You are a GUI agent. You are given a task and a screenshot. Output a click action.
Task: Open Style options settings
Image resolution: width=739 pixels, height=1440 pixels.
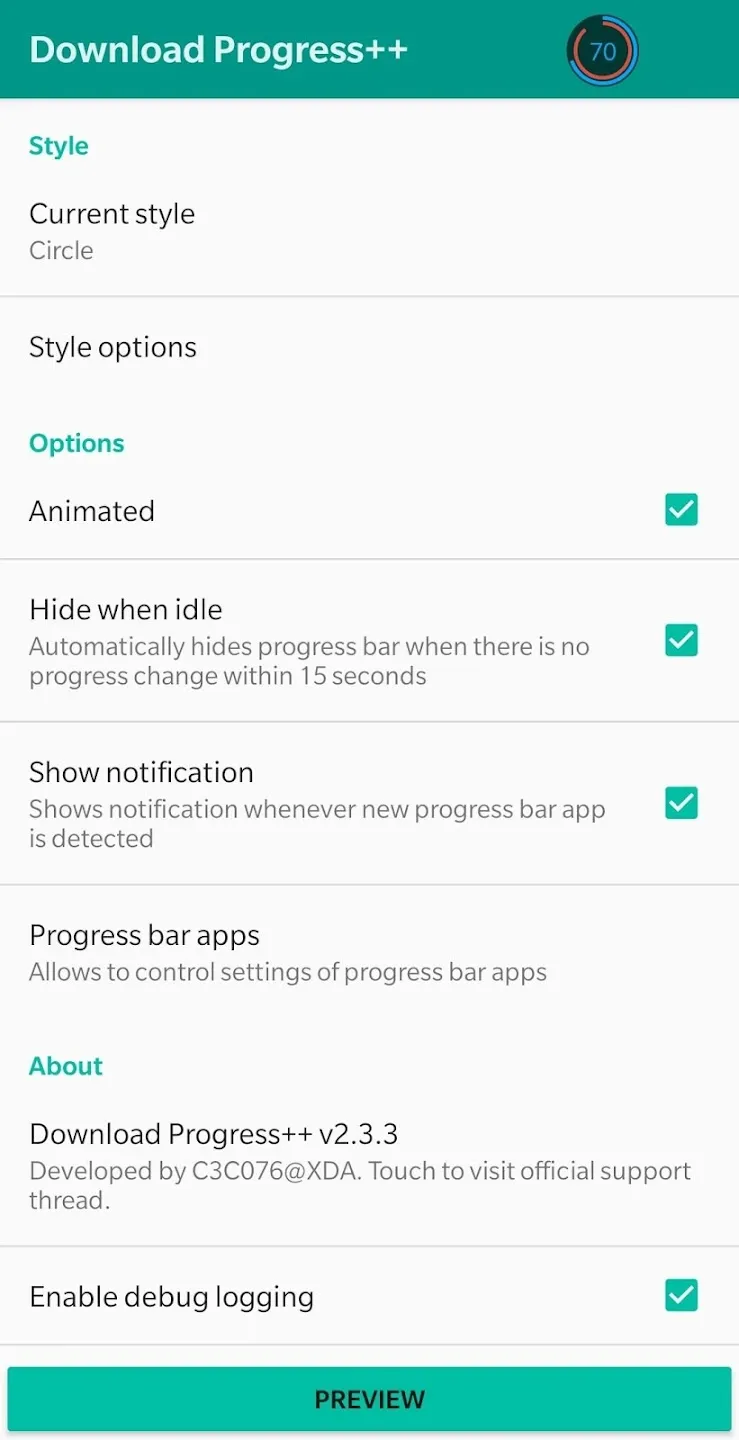coord(113,347)
